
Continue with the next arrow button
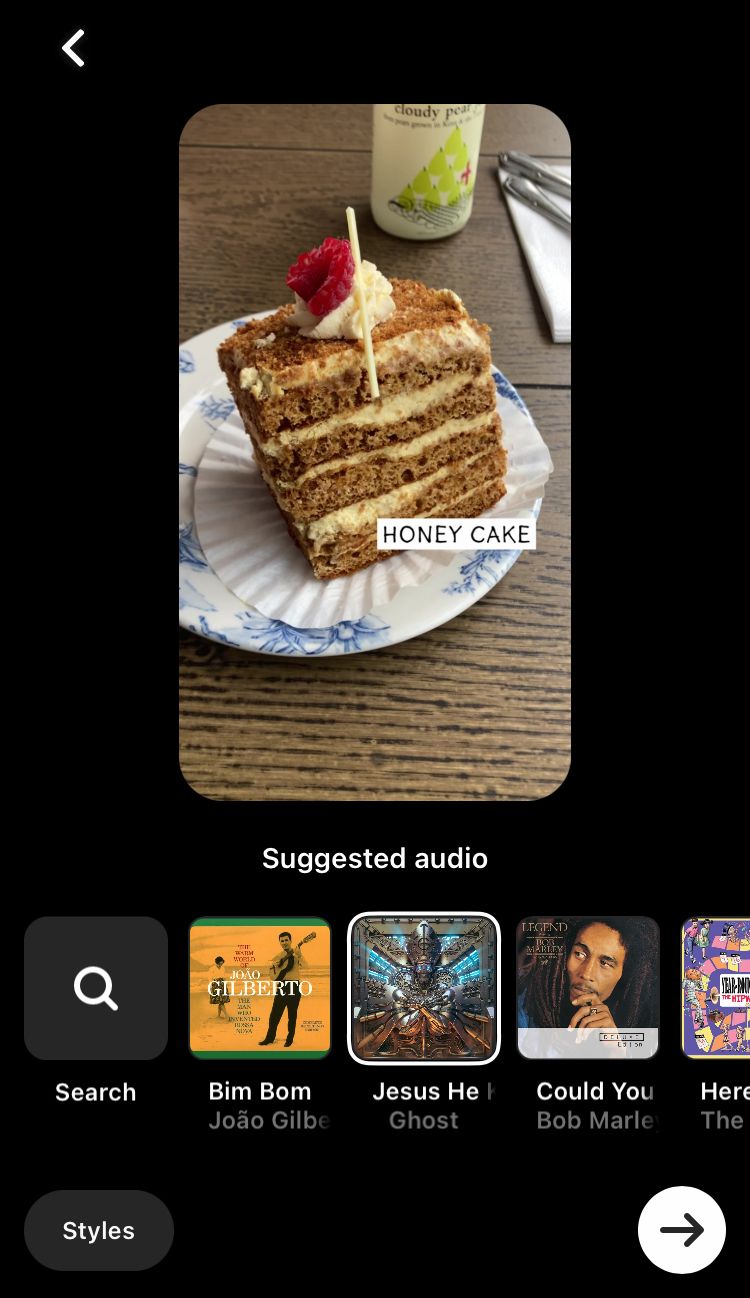pos(682,1230)
